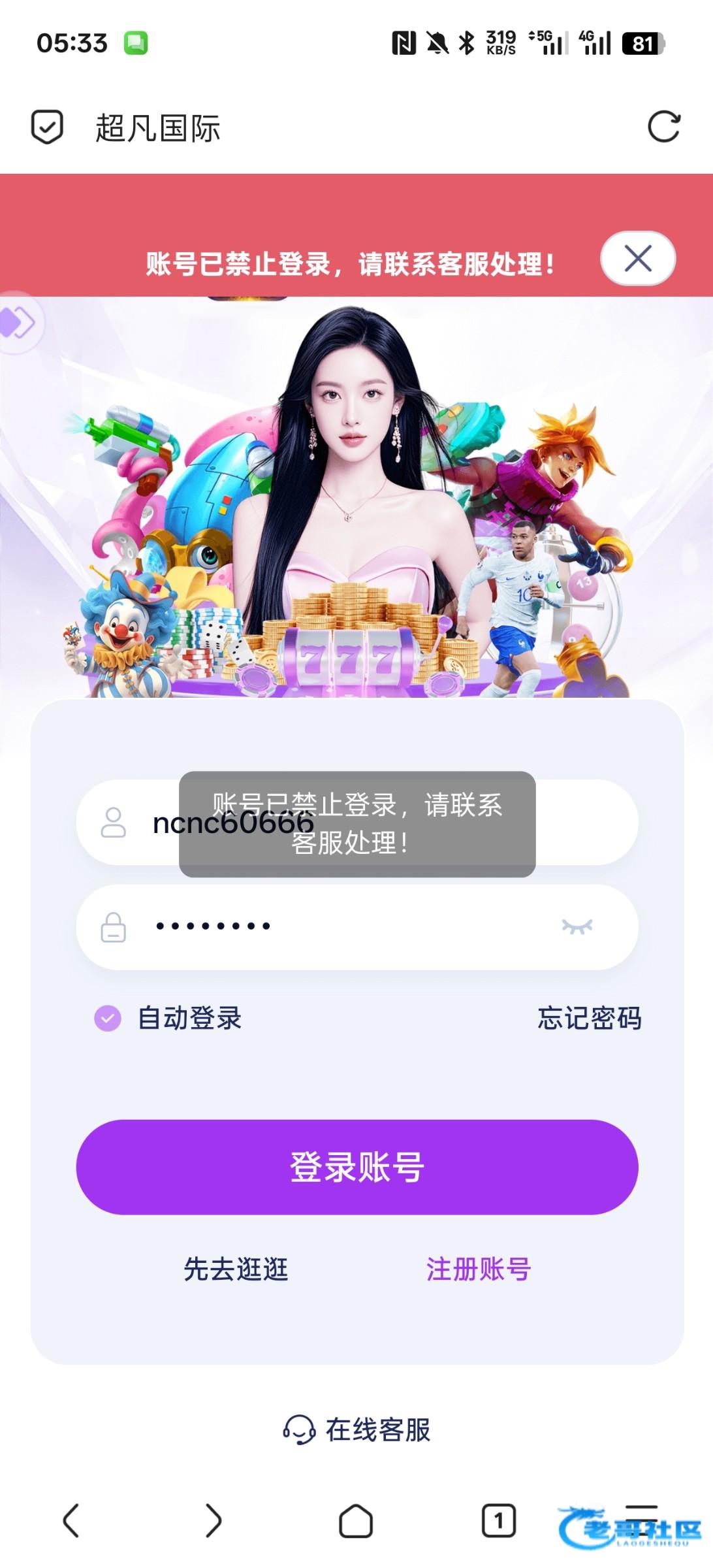Open the 忘记密码 link
This screenshot has height=1568, width=713.
tap(589, 1018)
